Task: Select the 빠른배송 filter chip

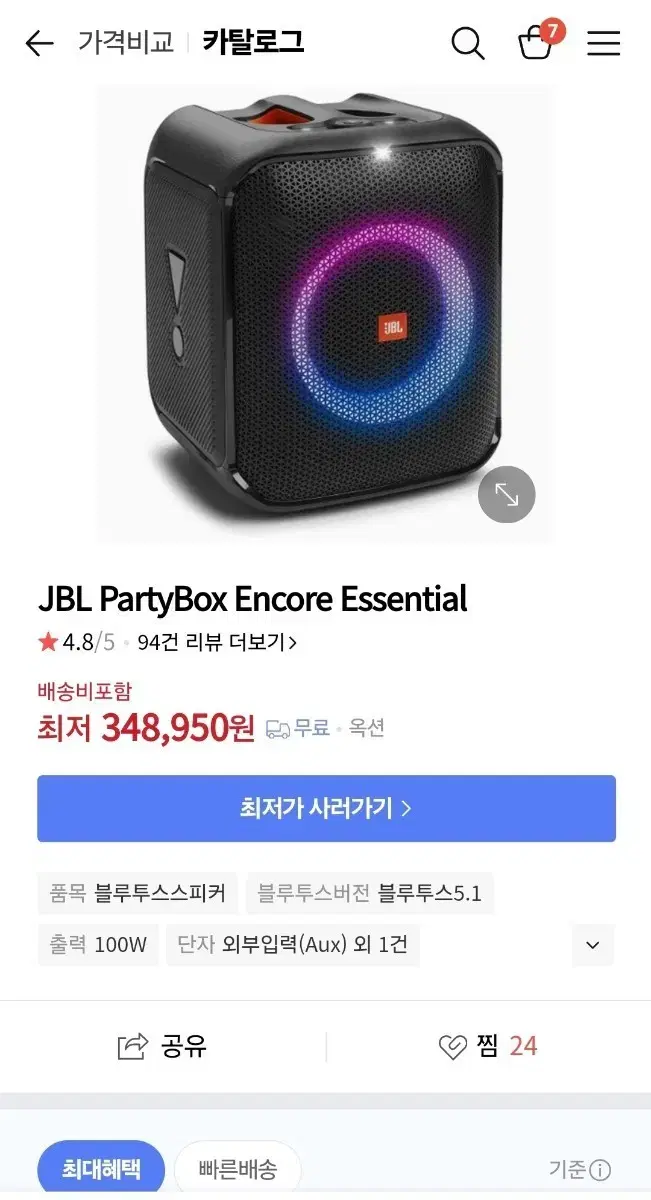Action: click(238, 1168)
